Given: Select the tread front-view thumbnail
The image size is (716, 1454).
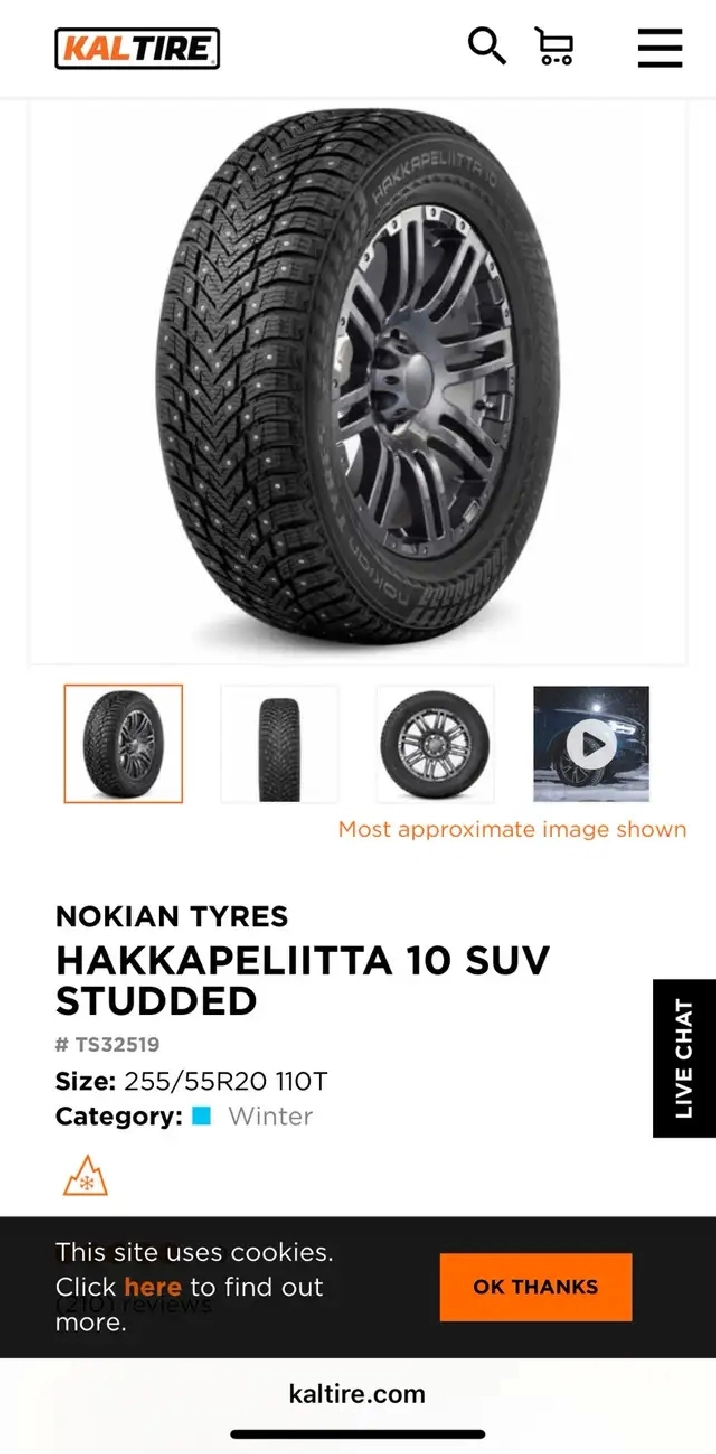Looking at the screenshot, I should [x=279, y=743].
